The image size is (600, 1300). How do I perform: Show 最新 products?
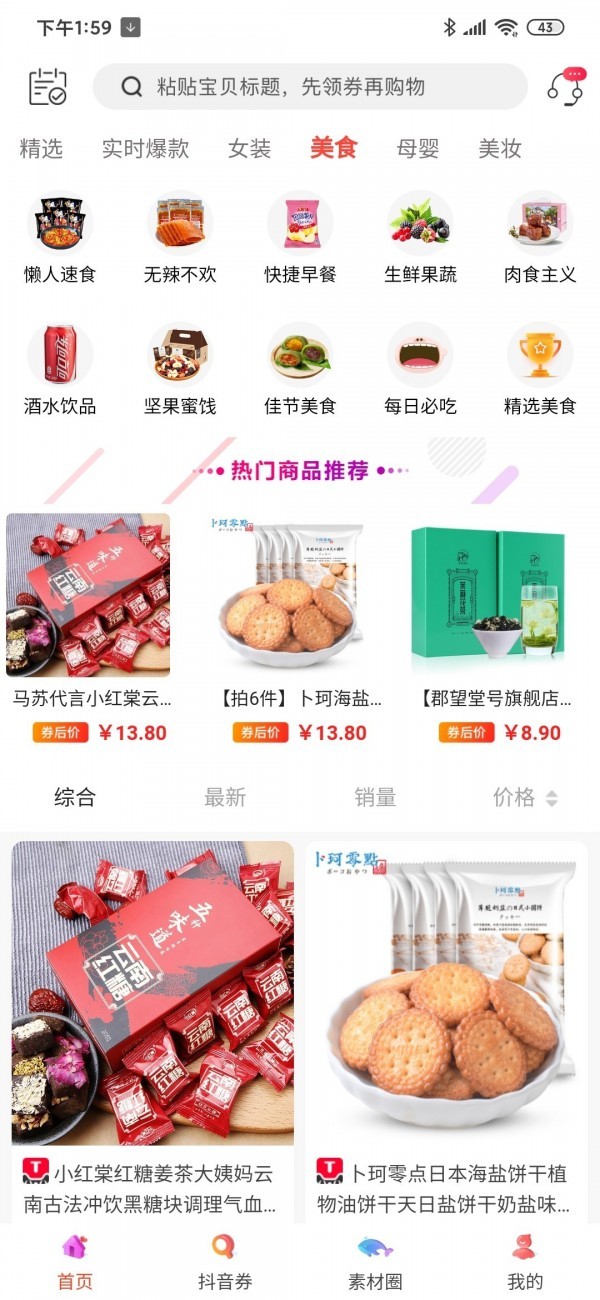[225, 797]
